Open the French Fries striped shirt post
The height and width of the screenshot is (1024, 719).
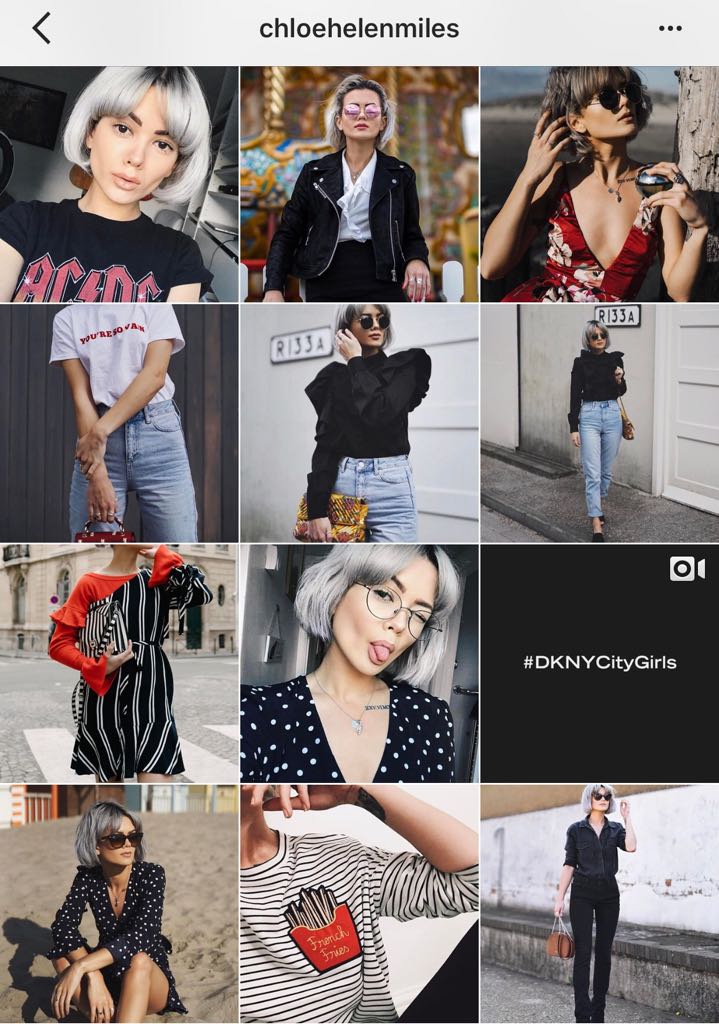[x=359, y=903]
